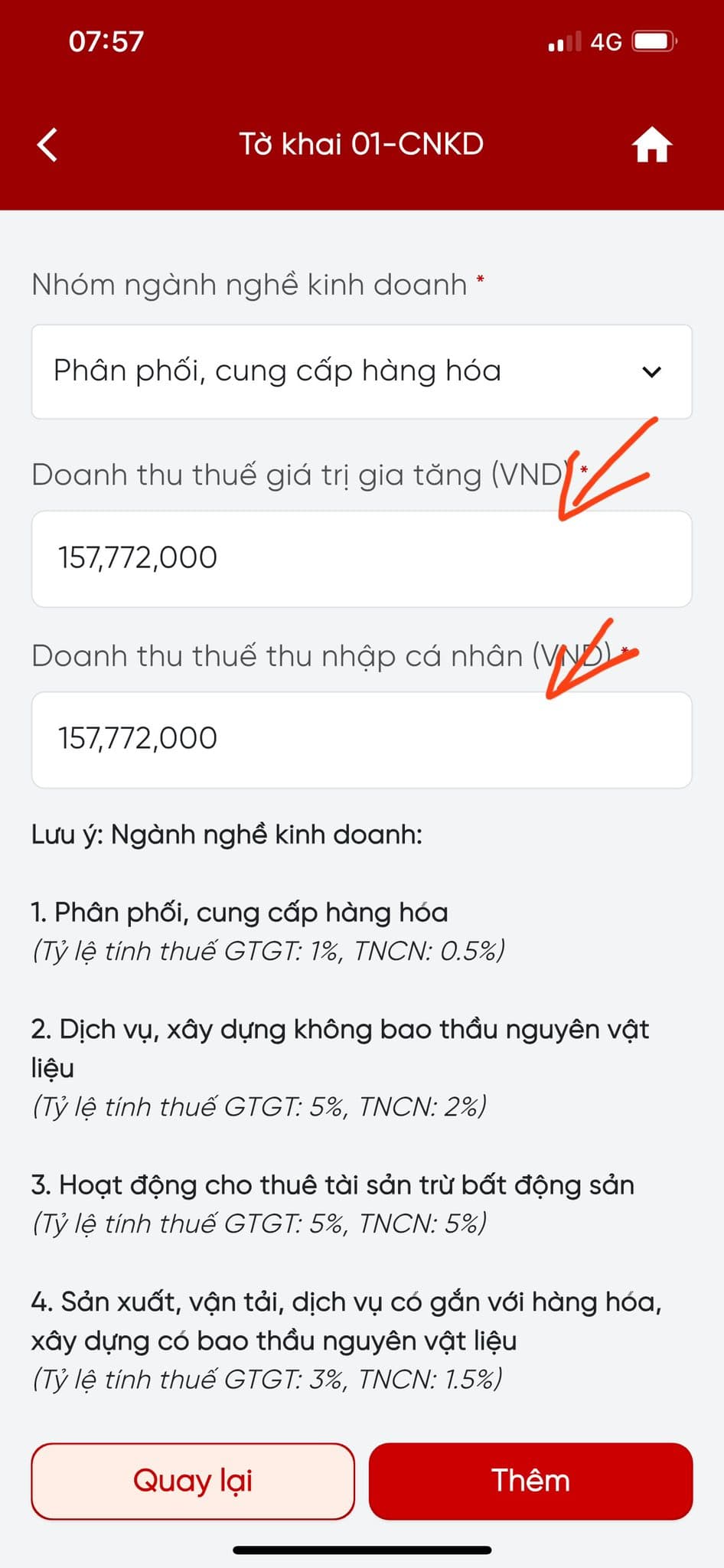Tap the Thêm button

[531, 1481]
